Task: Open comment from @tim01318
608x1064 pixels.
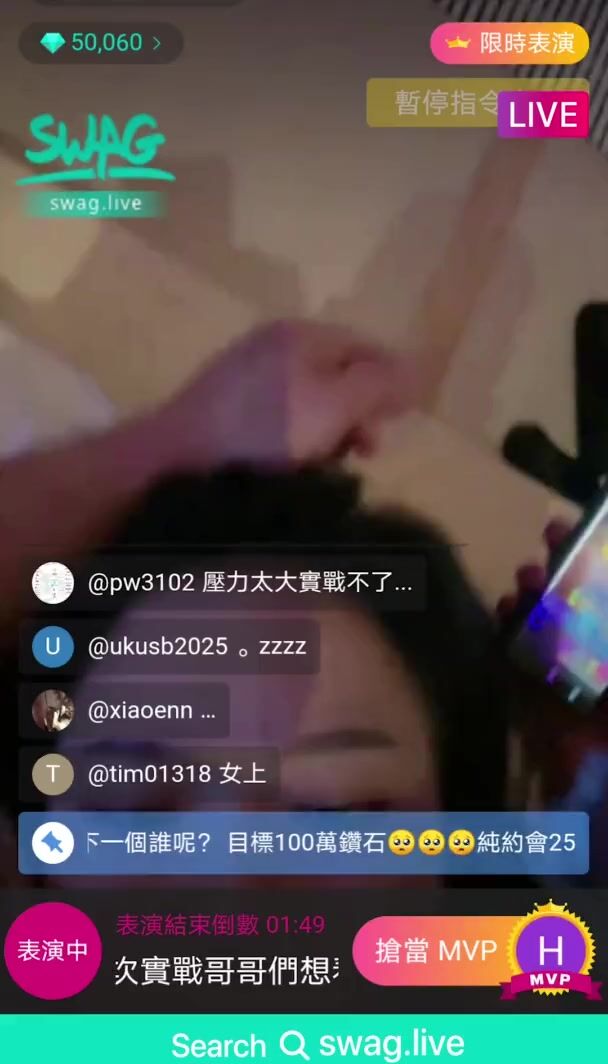Action: [x=149, y=774]
